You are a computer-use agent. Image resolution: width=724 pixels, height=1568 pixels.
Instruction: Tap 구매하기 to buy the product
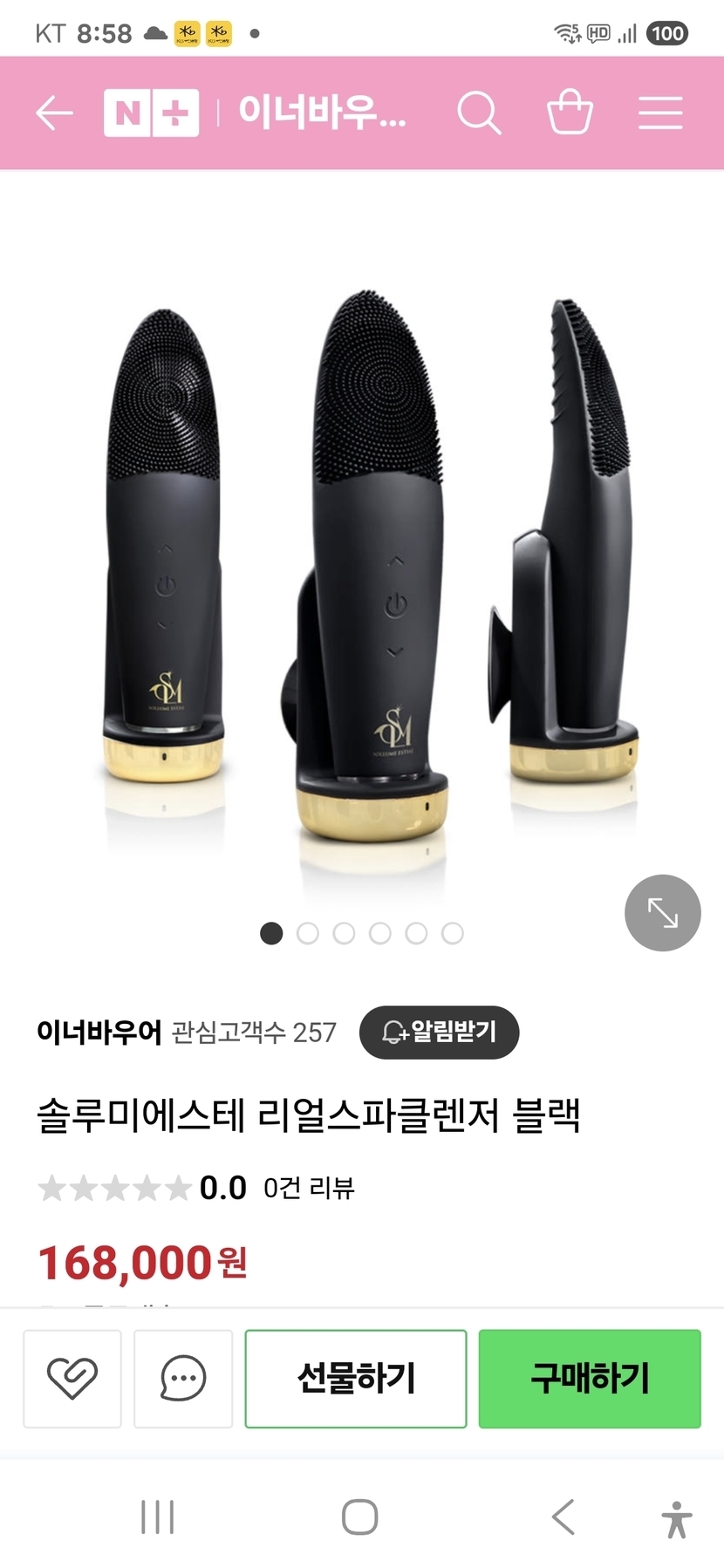pyautogui.click(x=590, y=1378)
